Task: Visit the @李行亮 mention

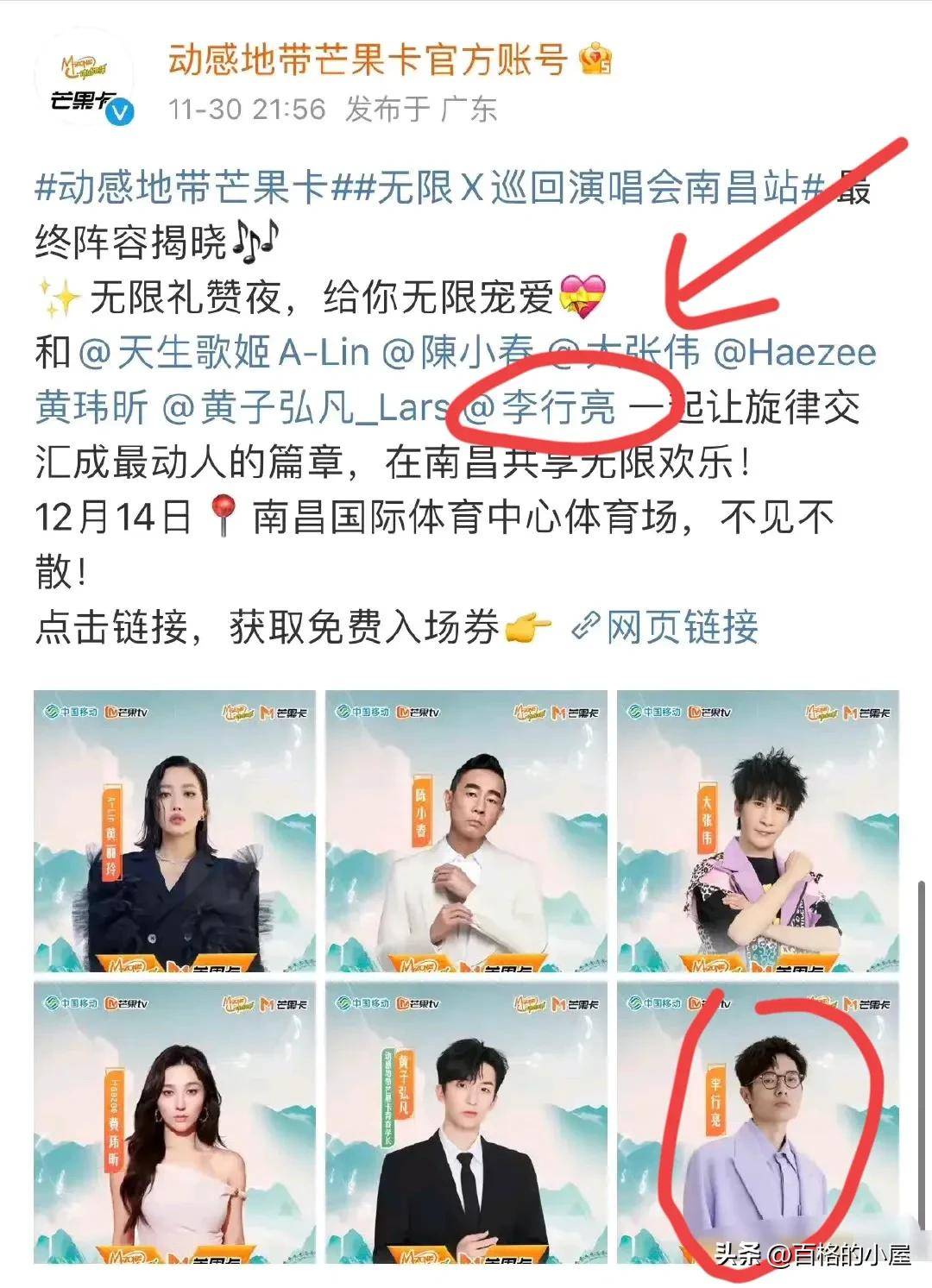Action: (539, 407)
